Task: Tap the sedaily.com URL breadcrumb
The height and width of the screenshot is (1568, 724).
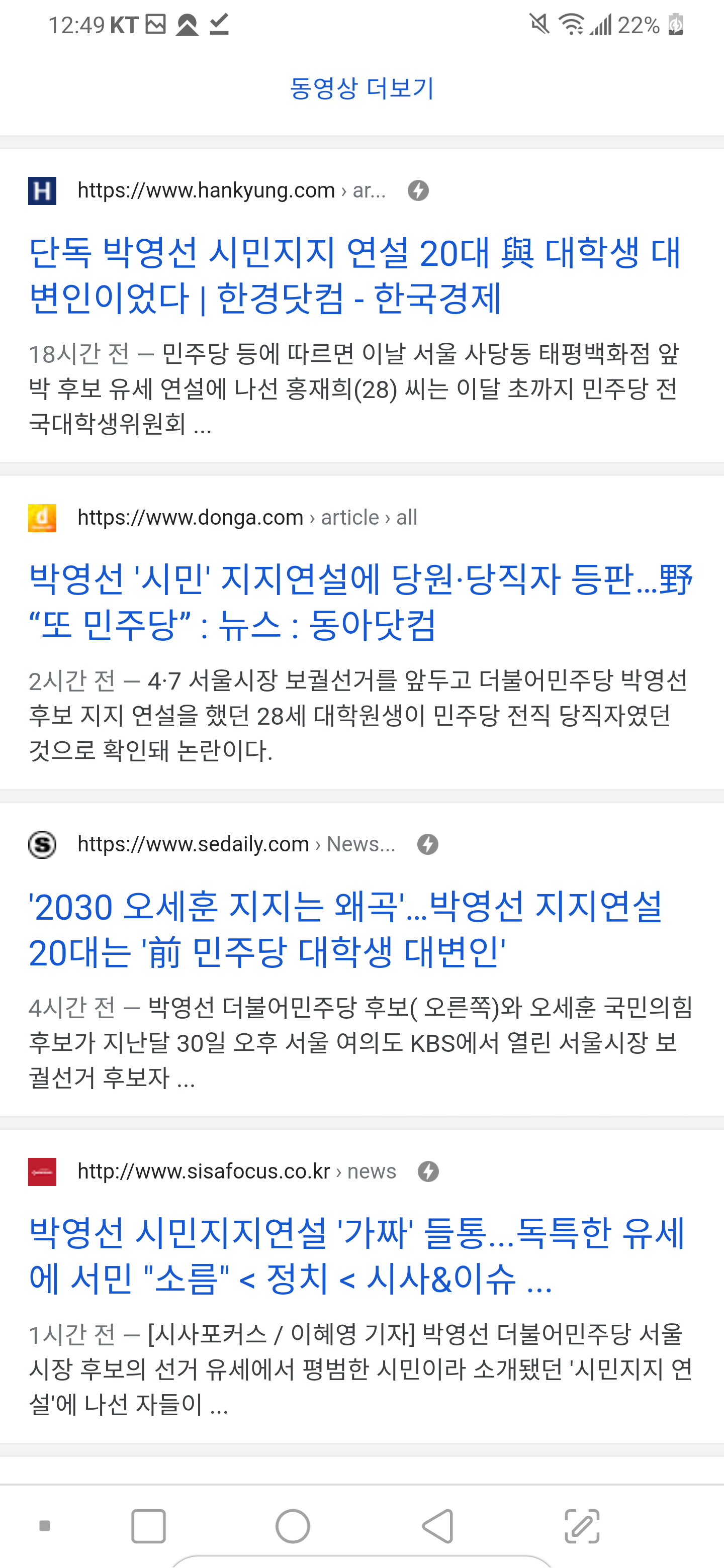Action: pos(236,844)
